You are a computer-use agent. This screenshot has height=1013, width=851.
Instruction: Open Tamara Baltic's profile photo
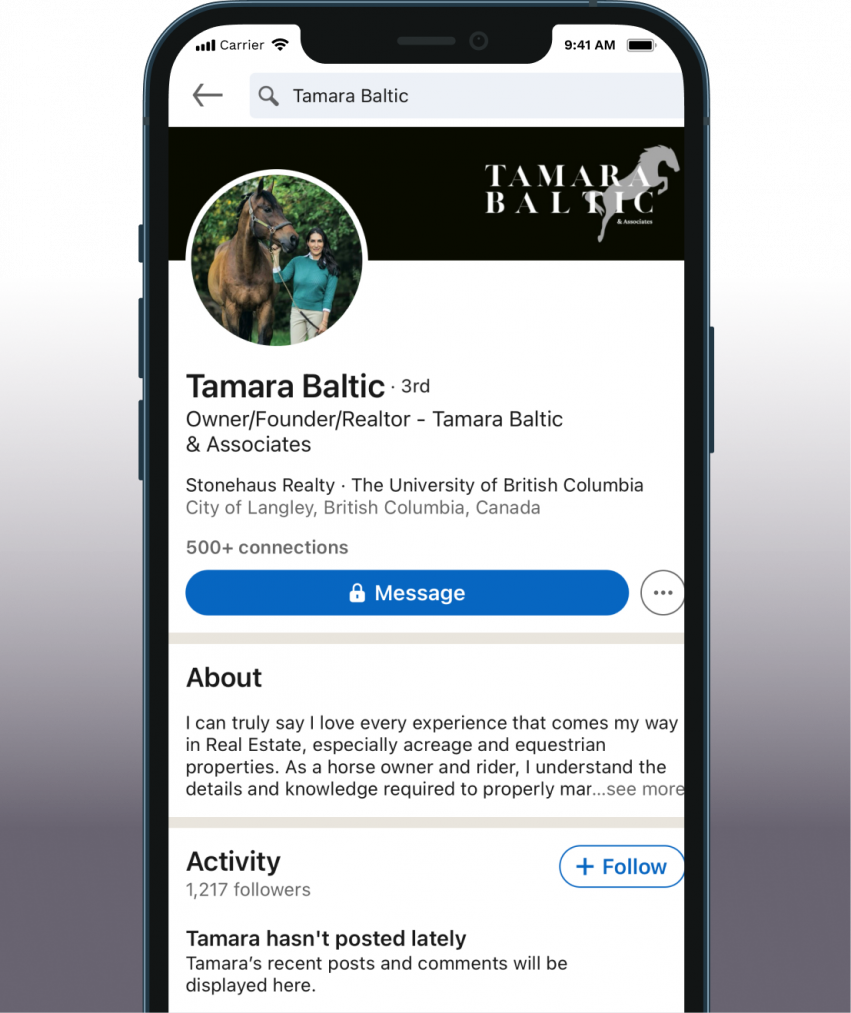(x=275, y=259)
